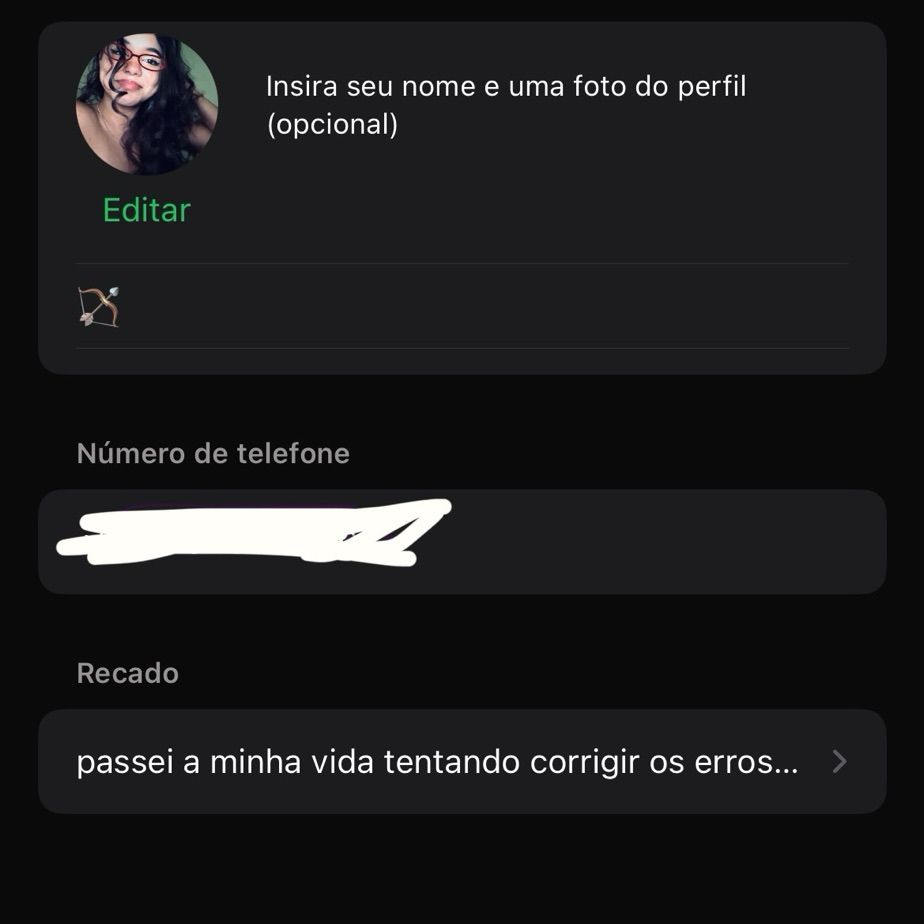Open the phone number row
The height and width of the screenshot is (924, 924).
[460, 541]
